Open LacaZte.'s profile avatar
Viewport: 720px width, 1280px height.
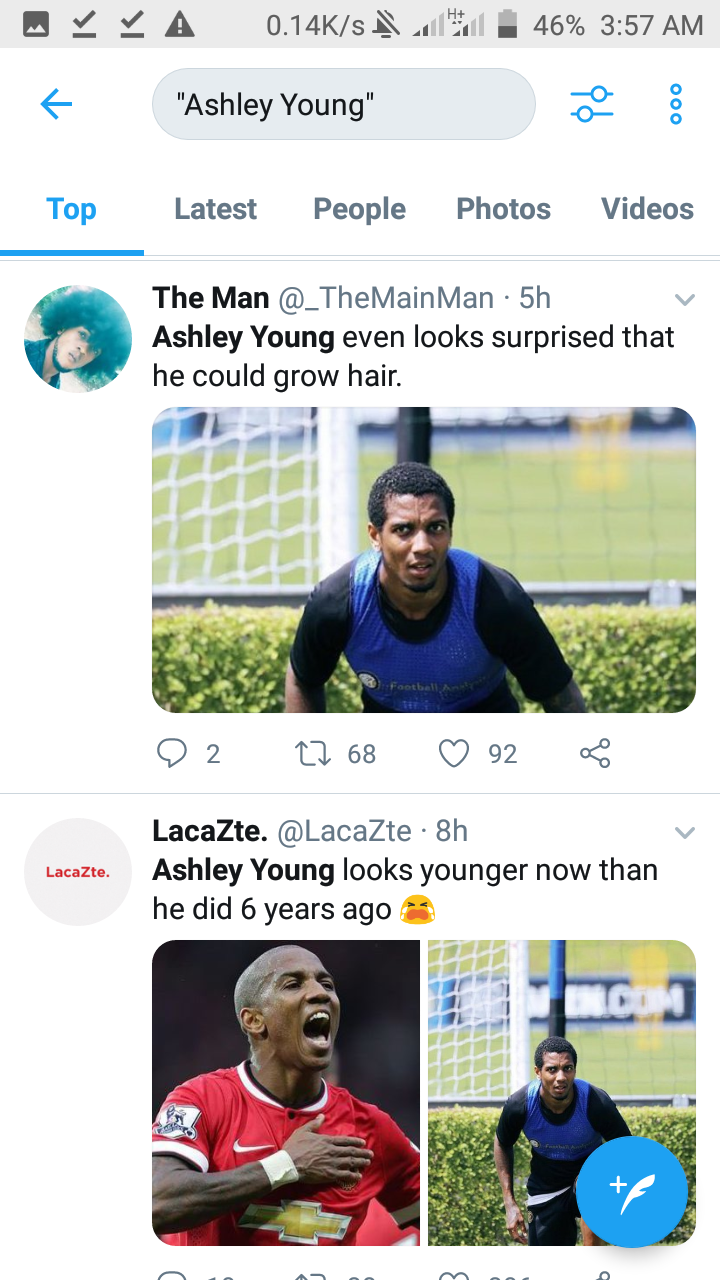pyautogui.click(x=78, y=872)
